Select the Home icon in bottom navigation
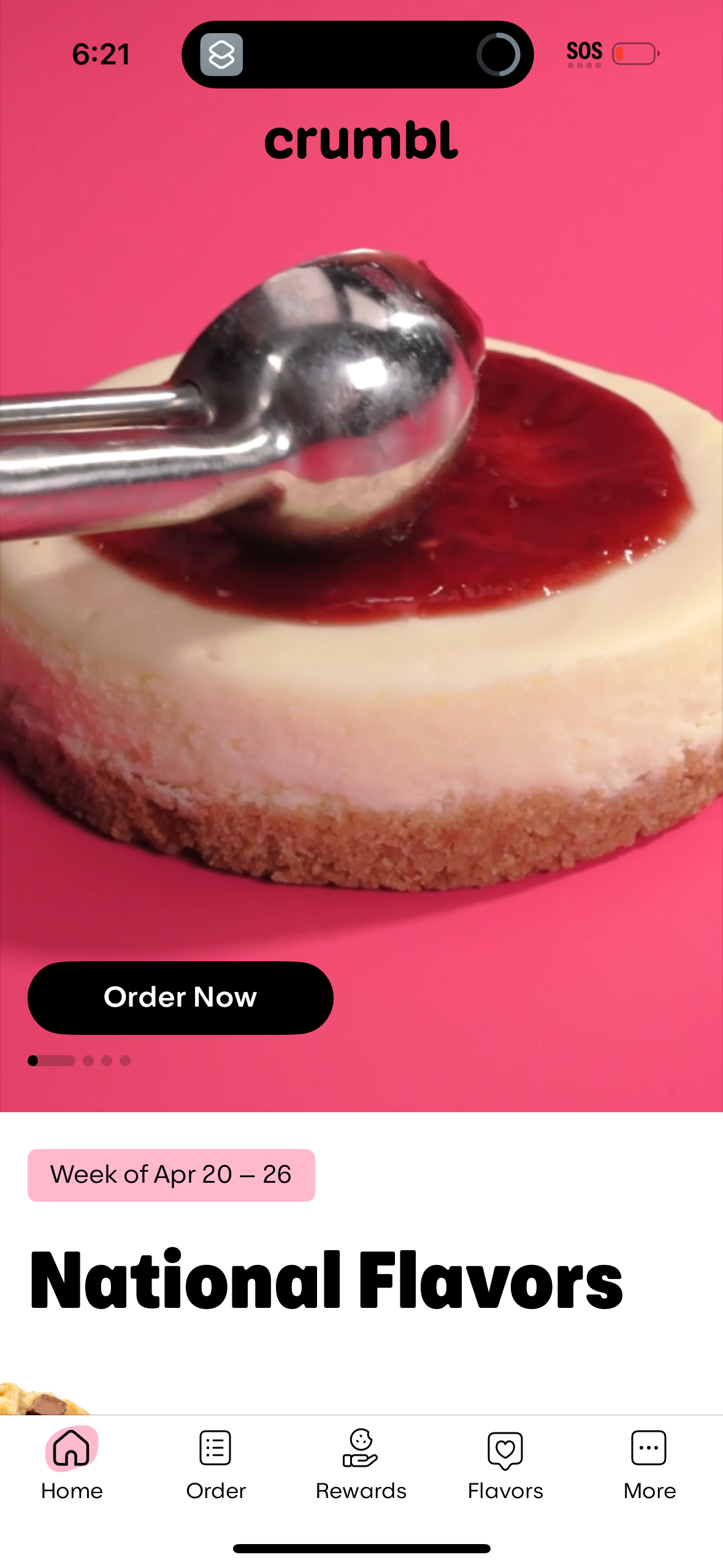 [71, 1447]
